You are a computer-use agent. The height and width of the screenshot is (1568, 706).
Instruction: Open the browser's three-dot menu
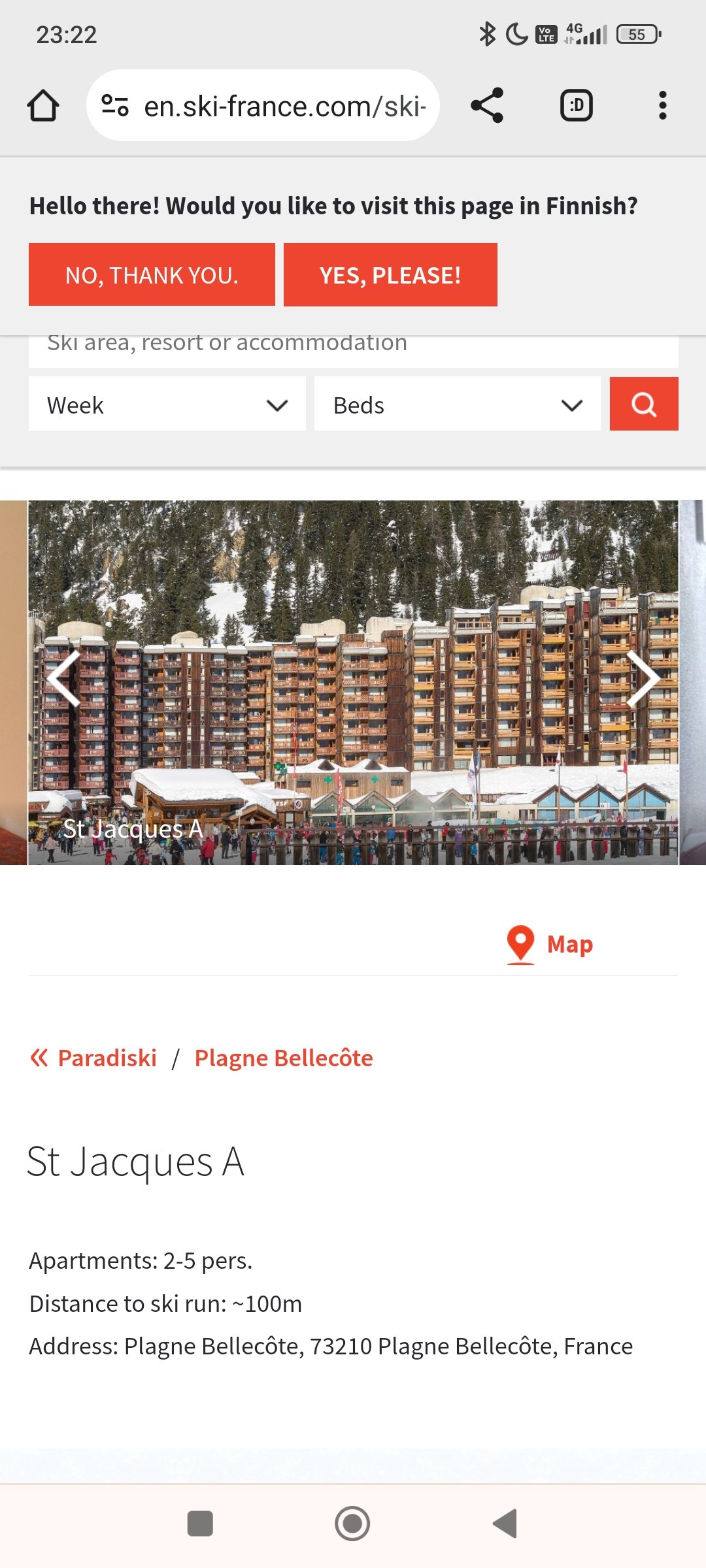pyautogui.click(x=663, y=105)
